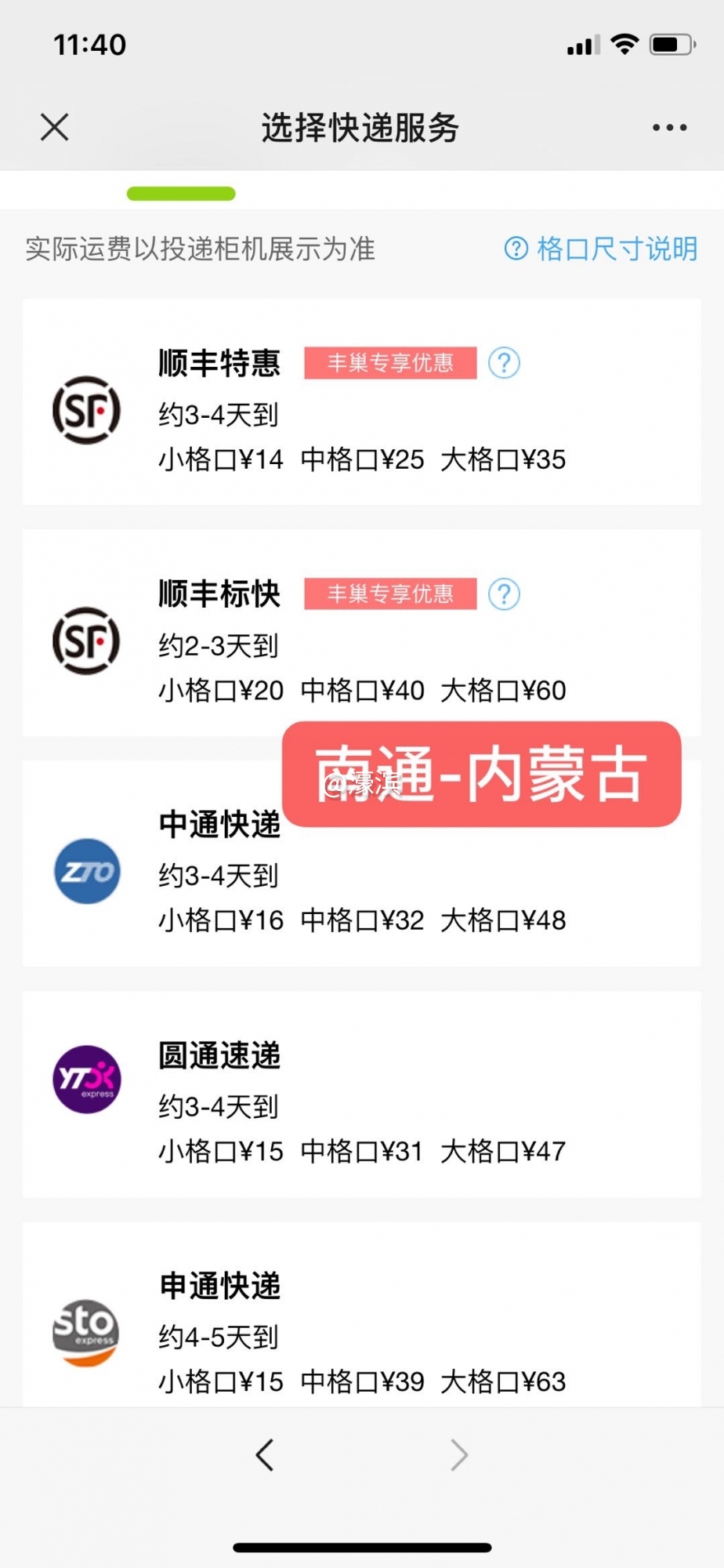
Task: Tap the right navigation chevron at bottom
Action: click(x=459, y=1454)
